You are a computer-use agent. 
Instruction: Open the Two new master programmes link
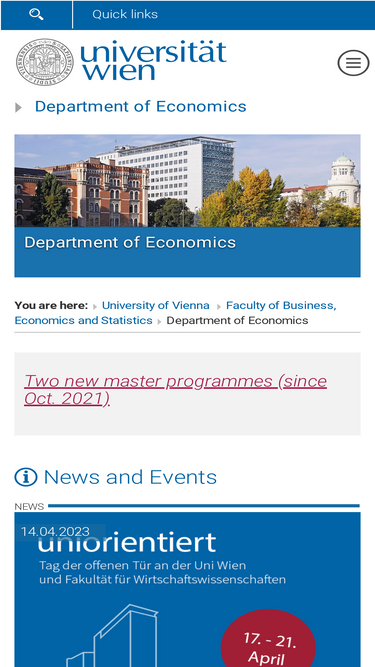[175, 389]
